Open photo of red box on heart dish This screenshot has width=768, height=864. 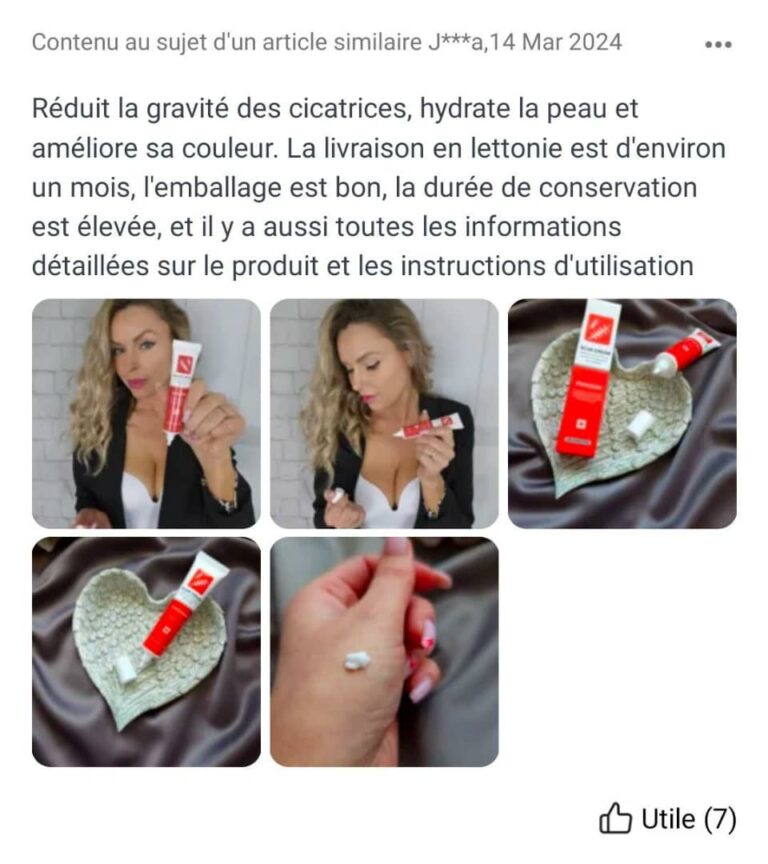pos(622,413)
